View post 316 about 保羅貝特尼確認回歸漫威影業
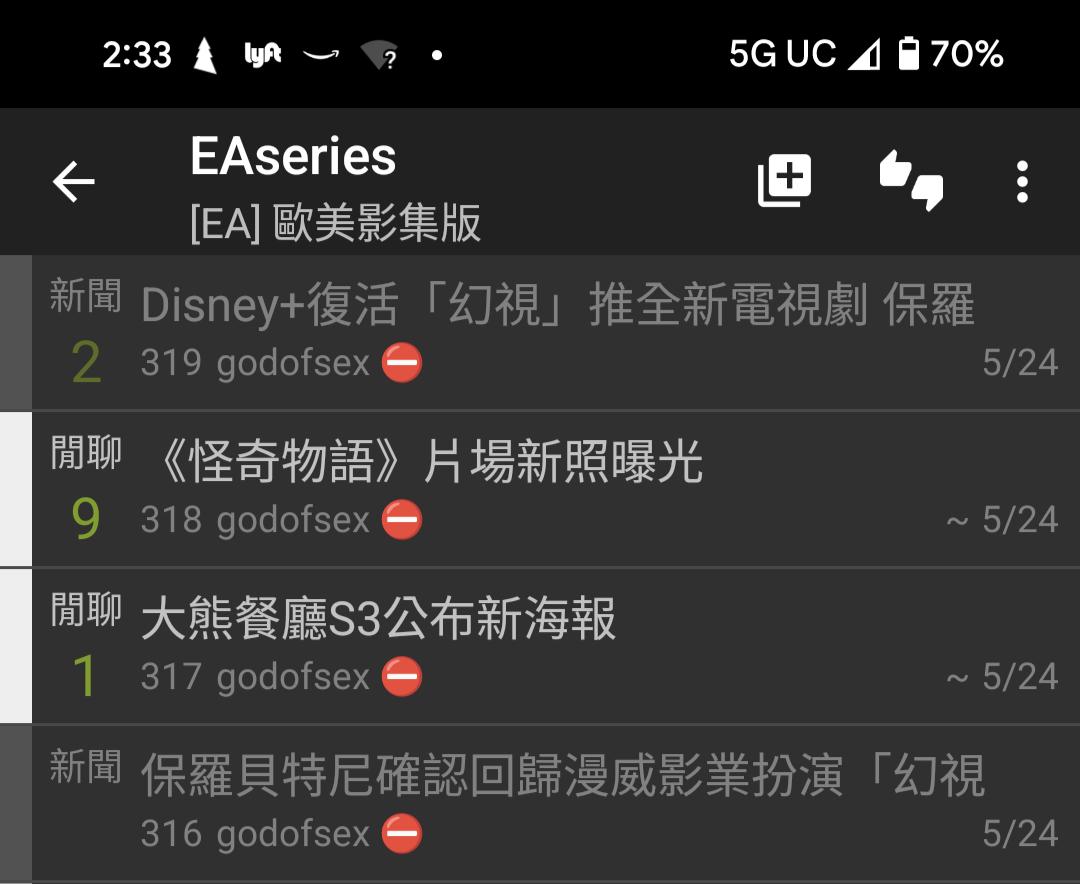The height and width of the screenshot is (884, 1080). pyautogui.click(x=556, y=803)
